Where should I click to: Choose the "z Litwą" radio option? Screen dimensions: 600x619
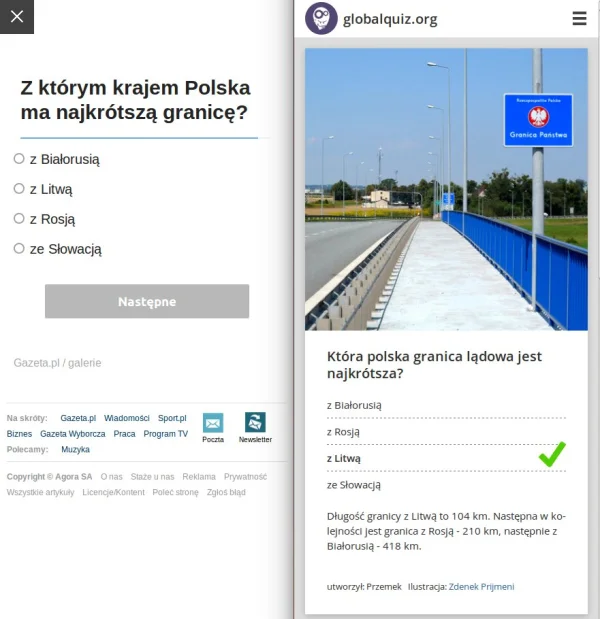[x=19, y=189]
